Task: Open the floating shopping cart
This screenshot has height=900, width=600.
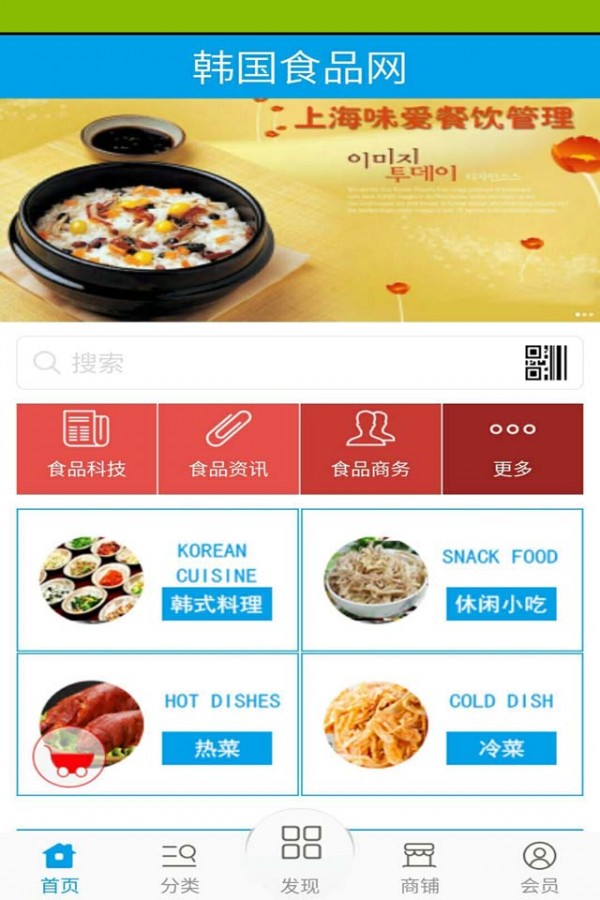Action: point(69,762)
